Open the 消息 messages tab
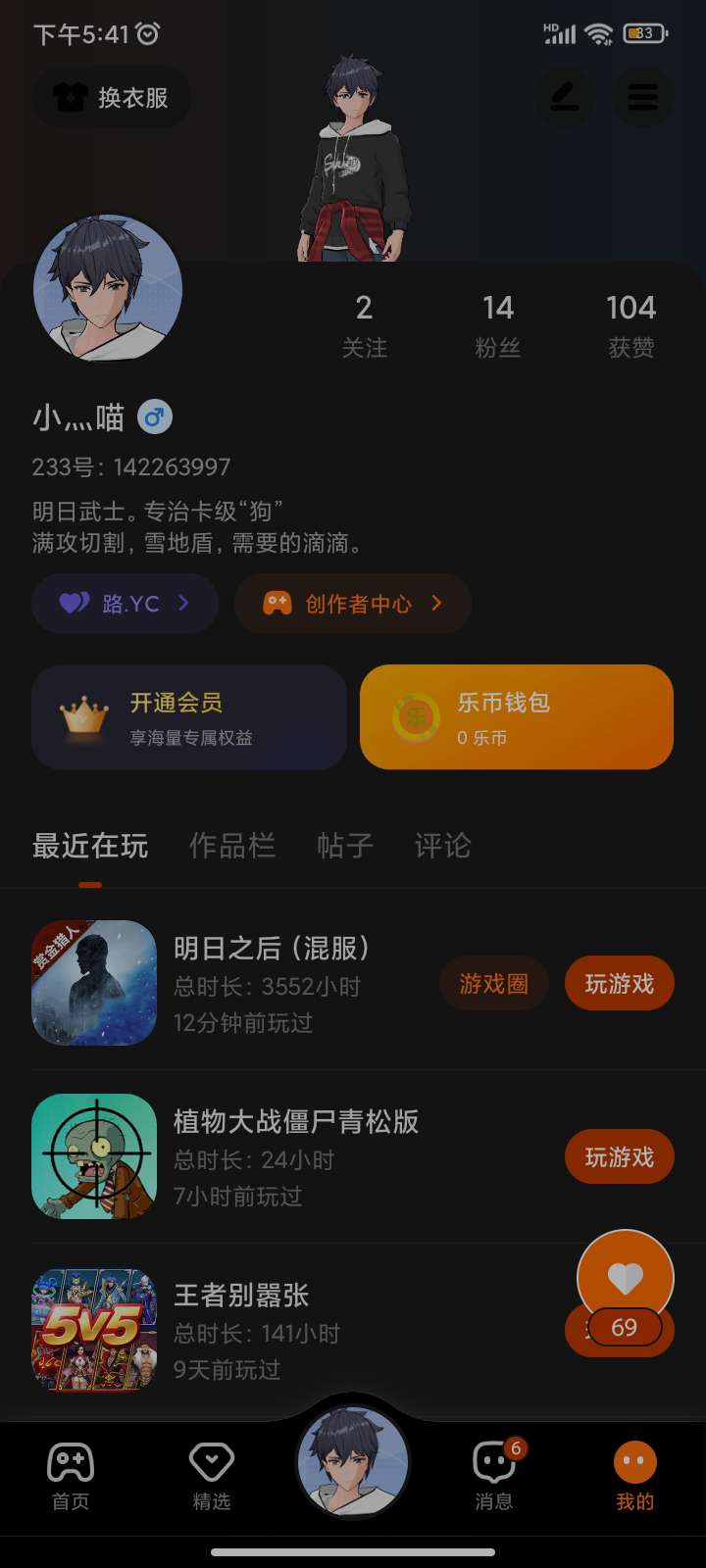Image resolution: width=706 pixels, height=1568 pixels. 494,1477
